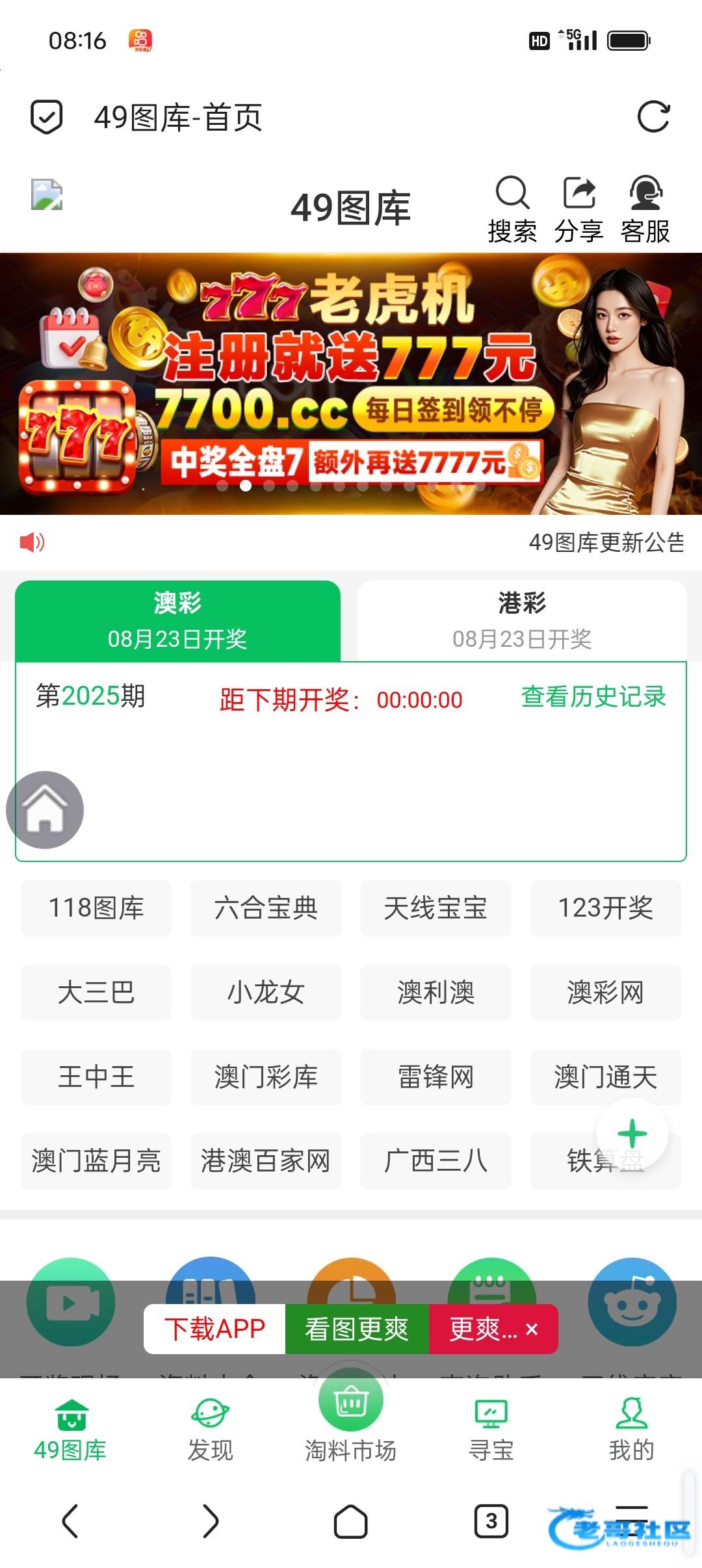Open 123开奖

click(605, 908)
